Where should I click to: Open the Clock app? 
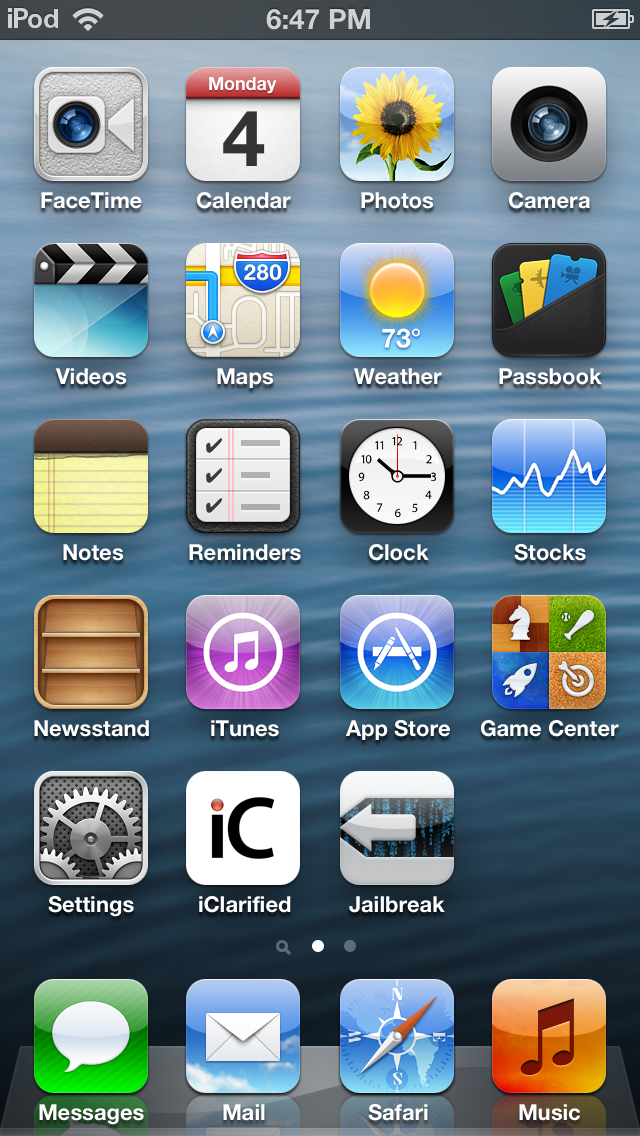click(x=397, y=476)
